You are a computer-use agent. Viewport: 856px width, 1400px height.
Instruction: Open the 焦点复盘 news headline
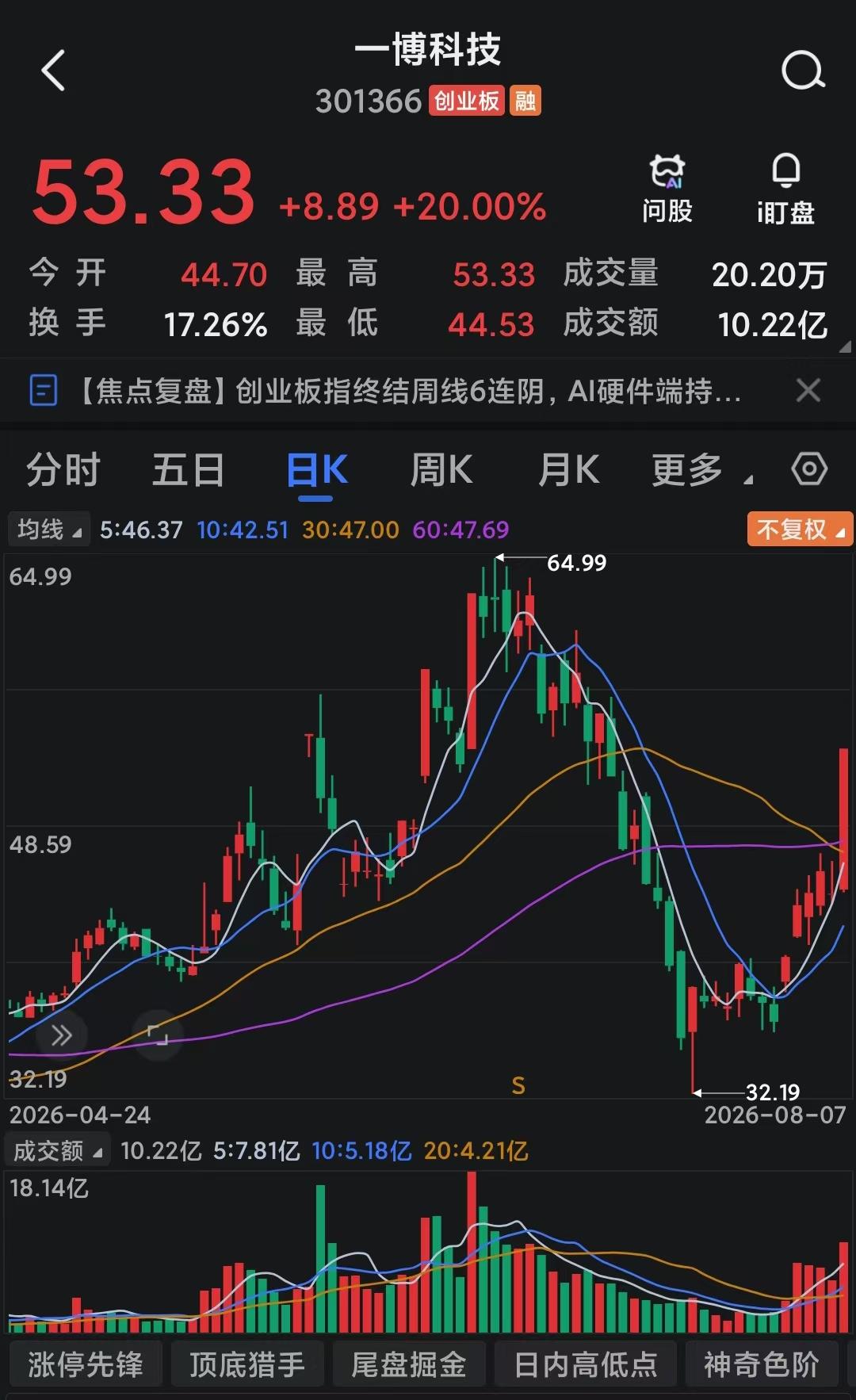point(408,391)
